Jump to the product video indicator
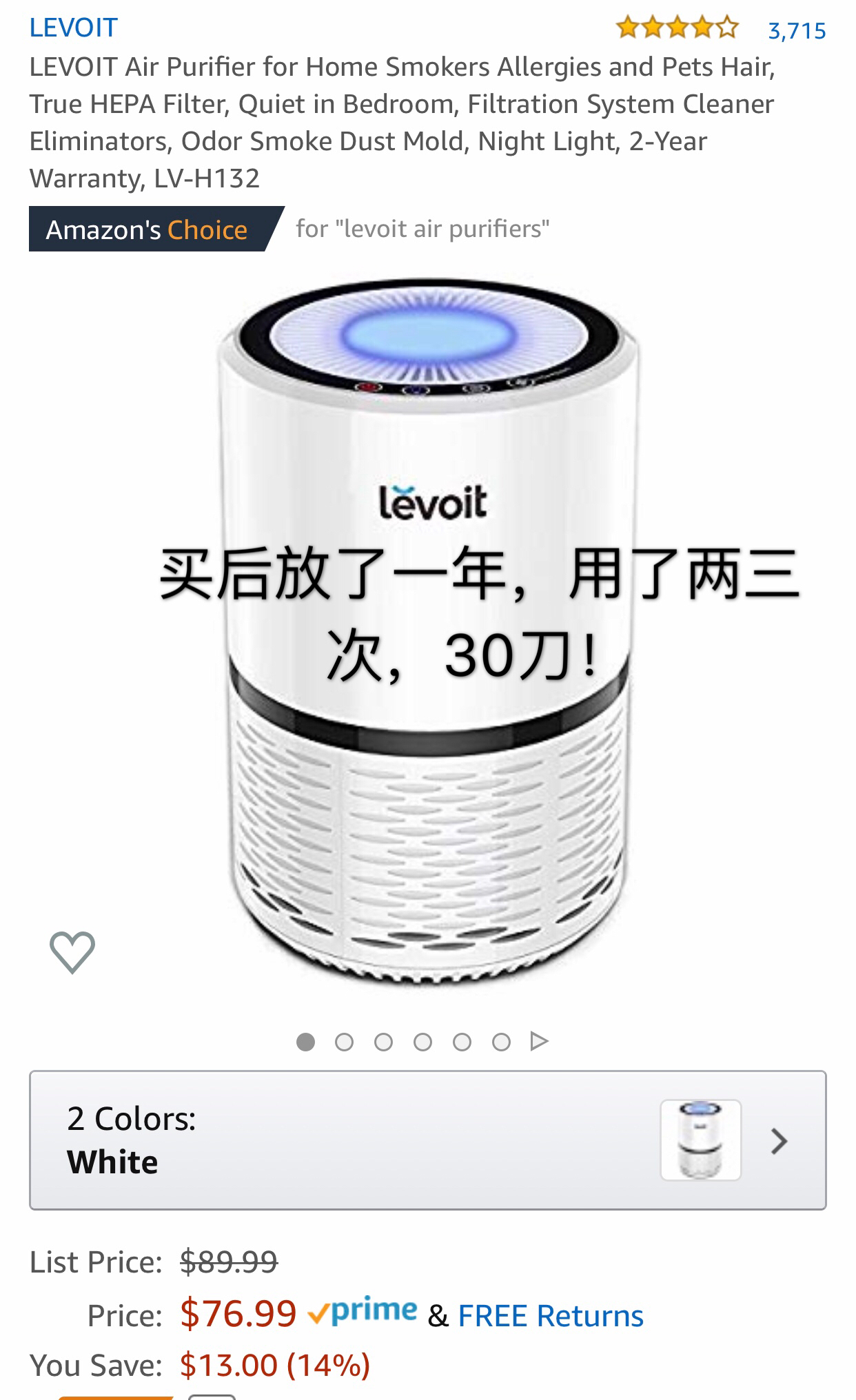856x1400 pixels. pos(540,1041)
